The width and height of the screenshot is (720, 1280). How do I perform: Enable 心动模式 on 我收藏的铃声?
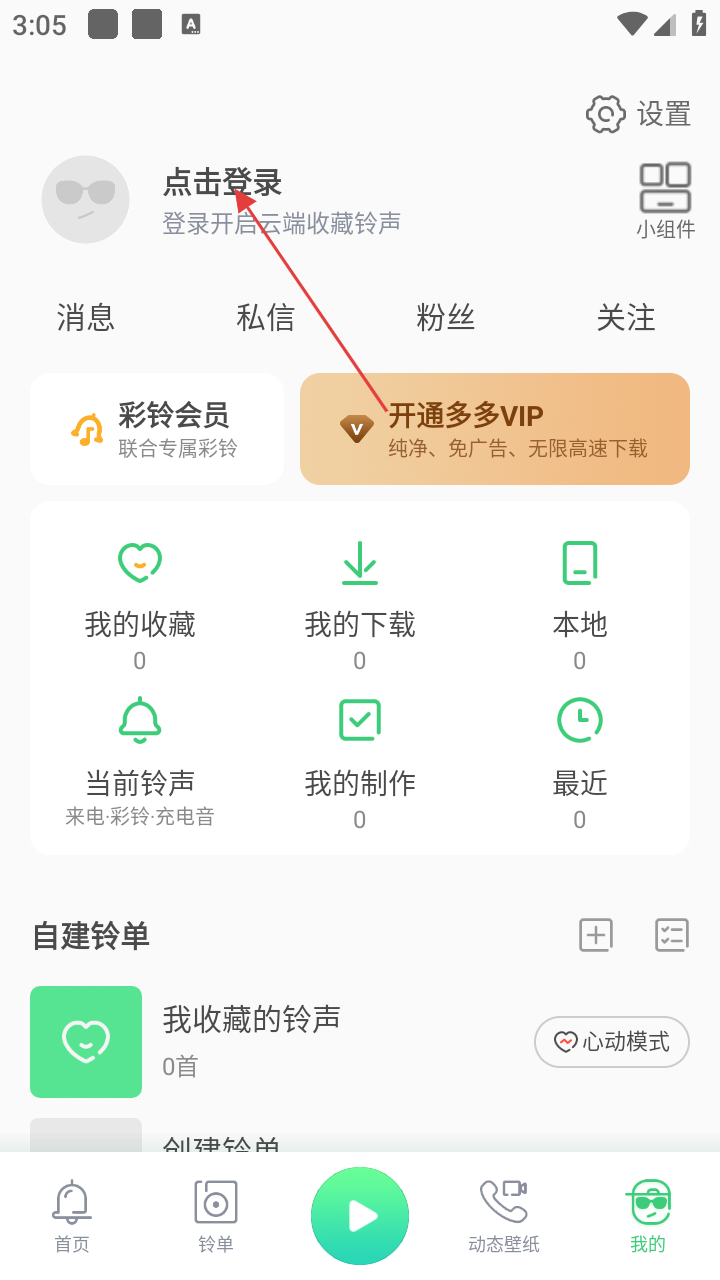tap(612, 1042)
